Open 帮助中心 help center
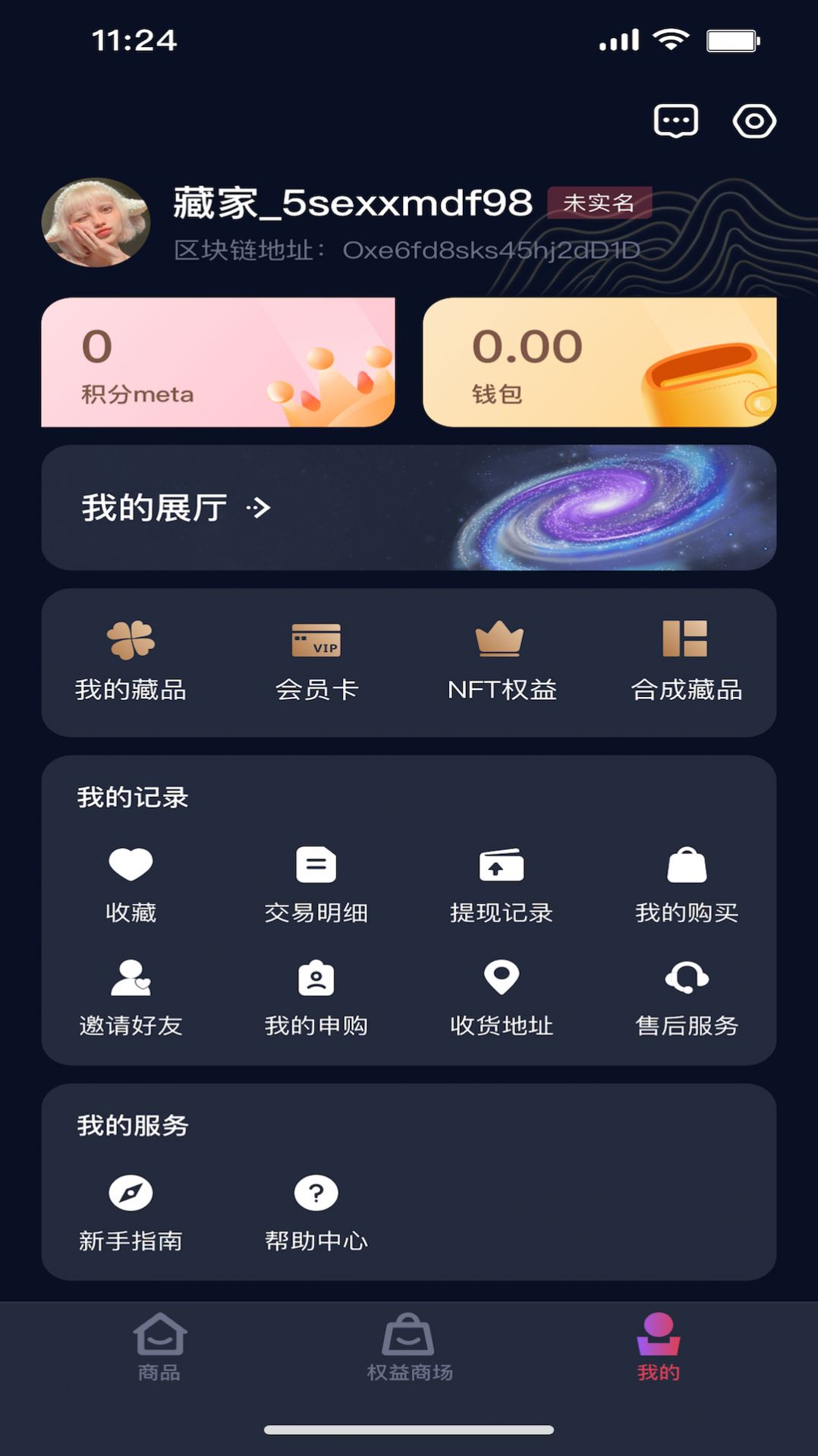 click(316, 1212)
